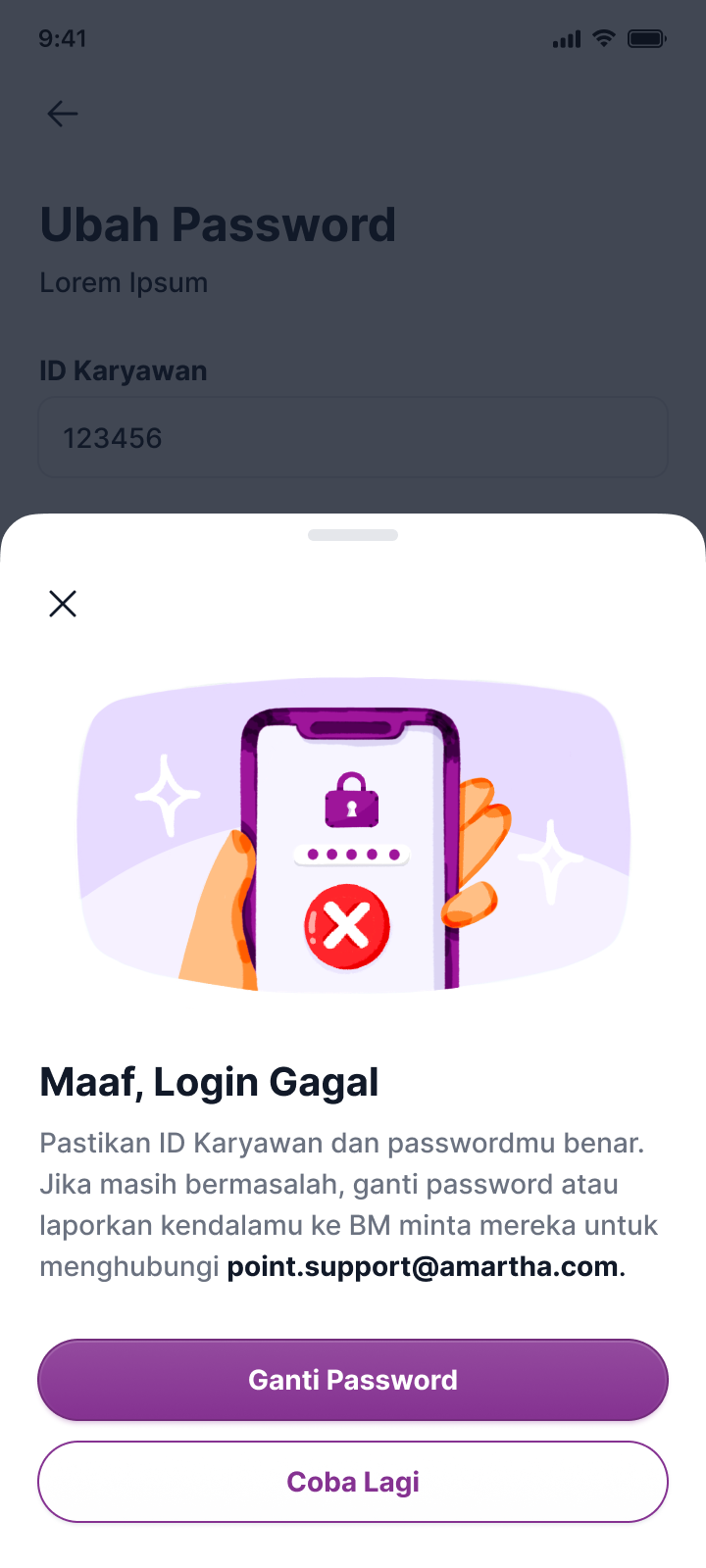
Task: Select Coba Lagi to retry login
Action: pyautogui.click(x=353, y=1482)
